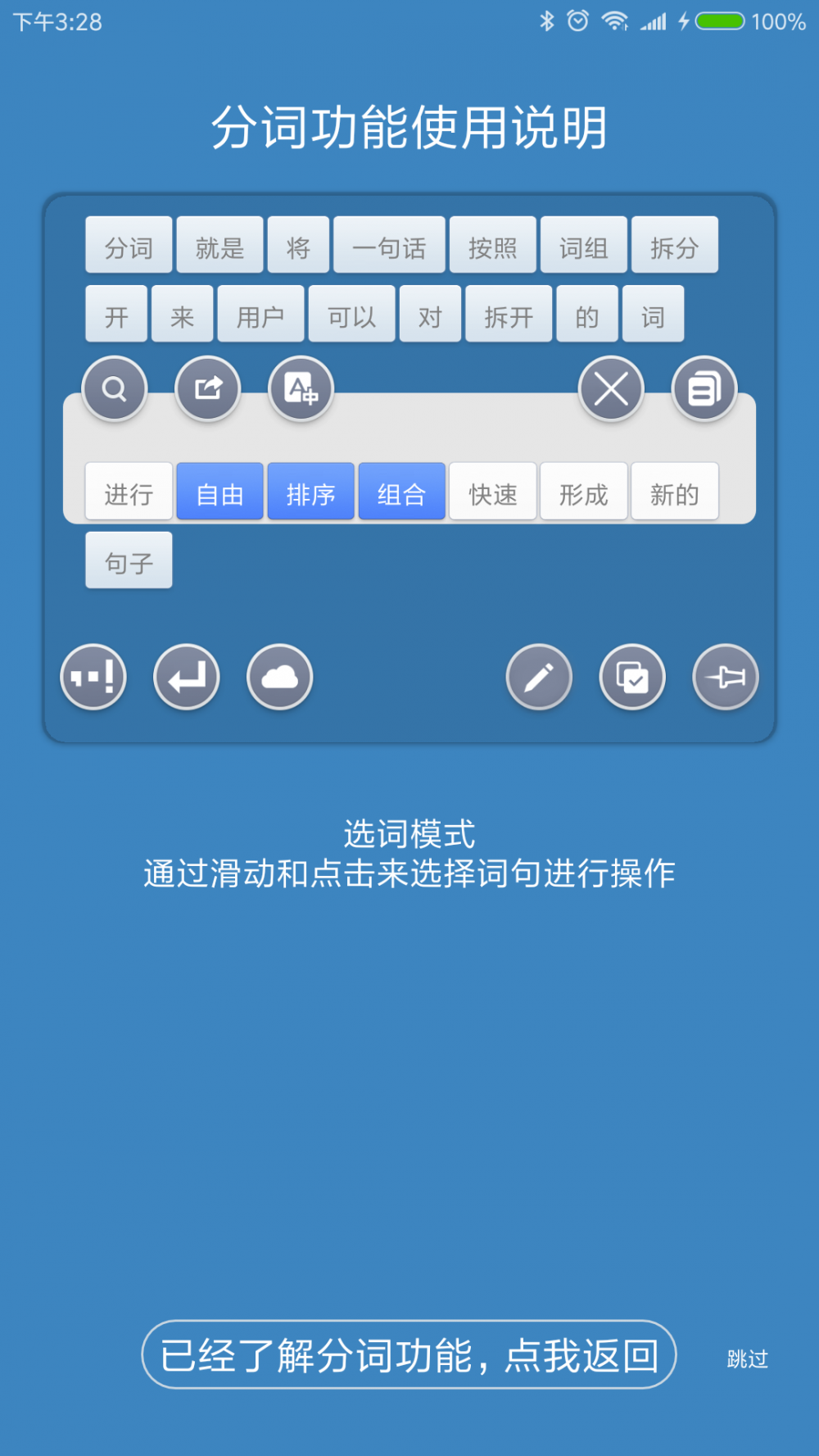Screen dimensions: 819x1456
Task: Toggle punctuation symbols display
Action: (93, 677)
